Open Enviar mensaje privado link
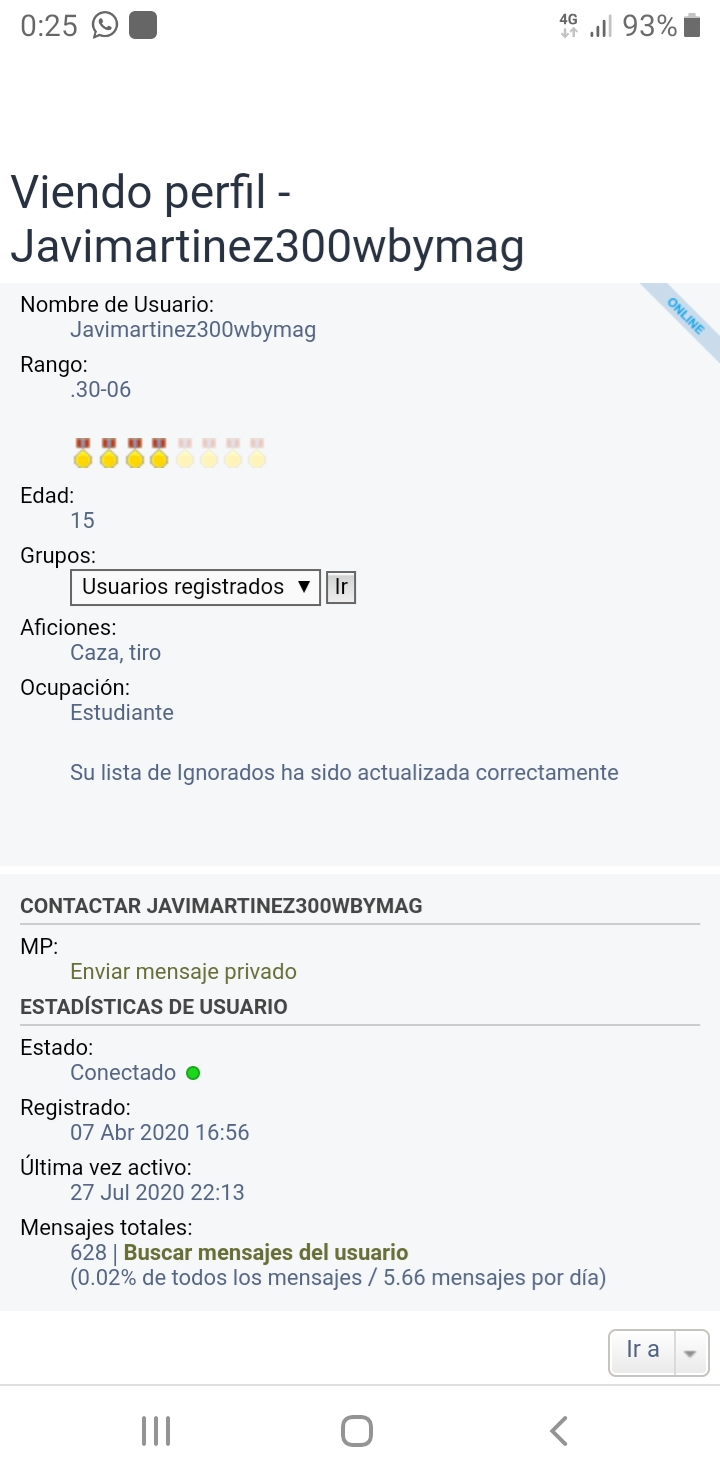This screenshot has height=1480, width=720. 183,971
